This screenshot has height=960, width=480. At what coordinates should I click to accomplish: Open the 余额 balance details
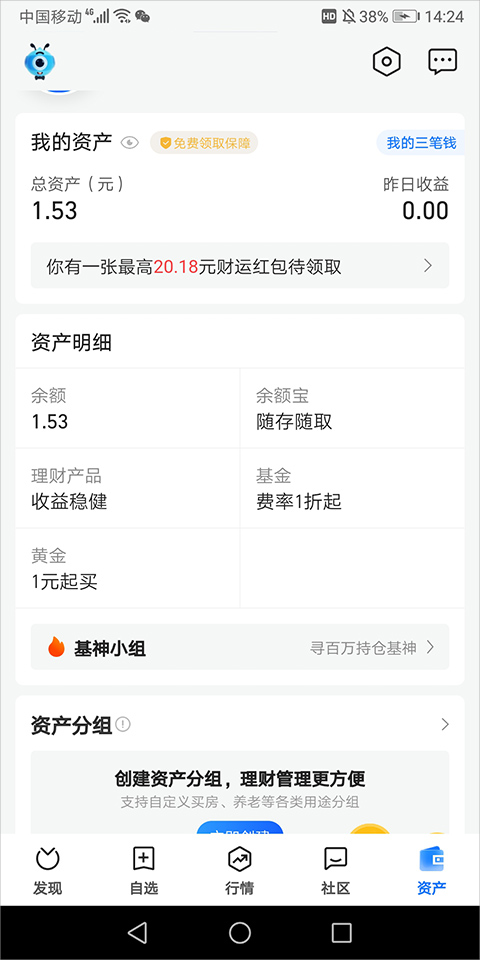coord(127,408)
